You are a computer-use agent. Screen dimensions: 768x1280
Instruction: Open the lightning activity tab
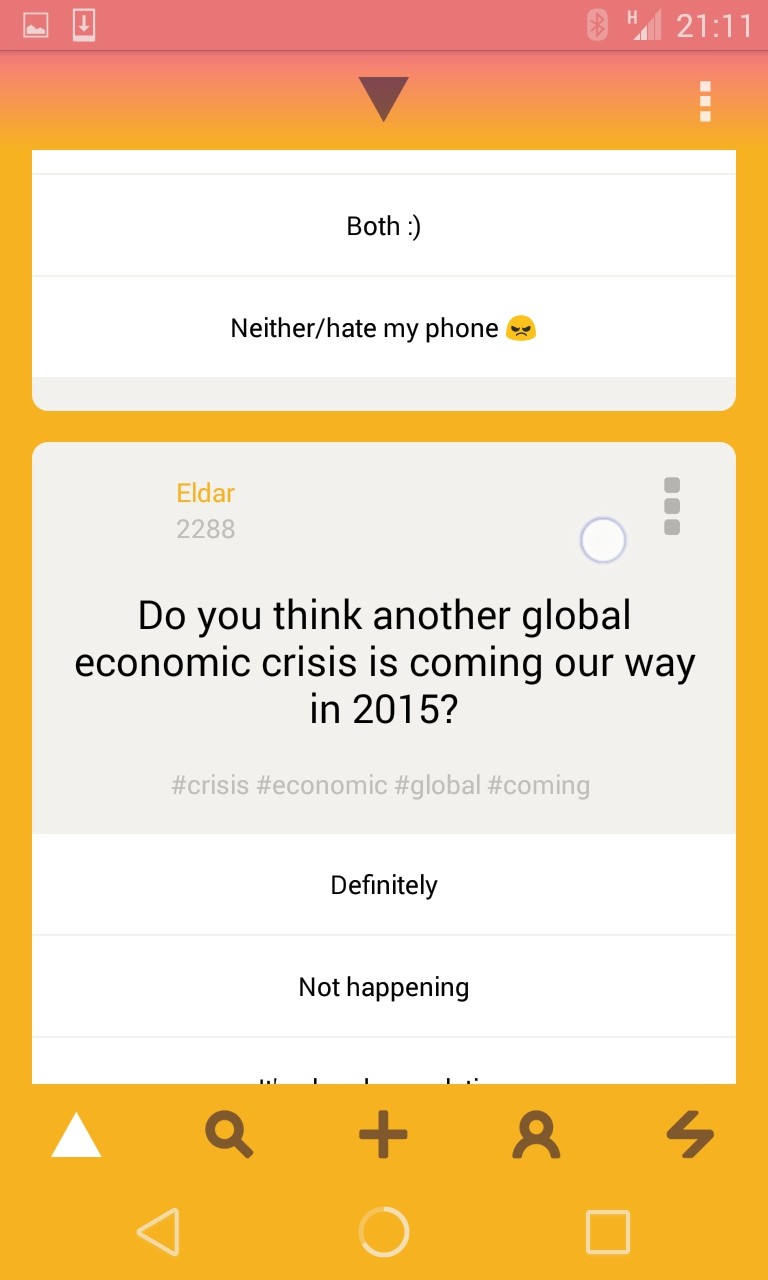(691, 1136)
